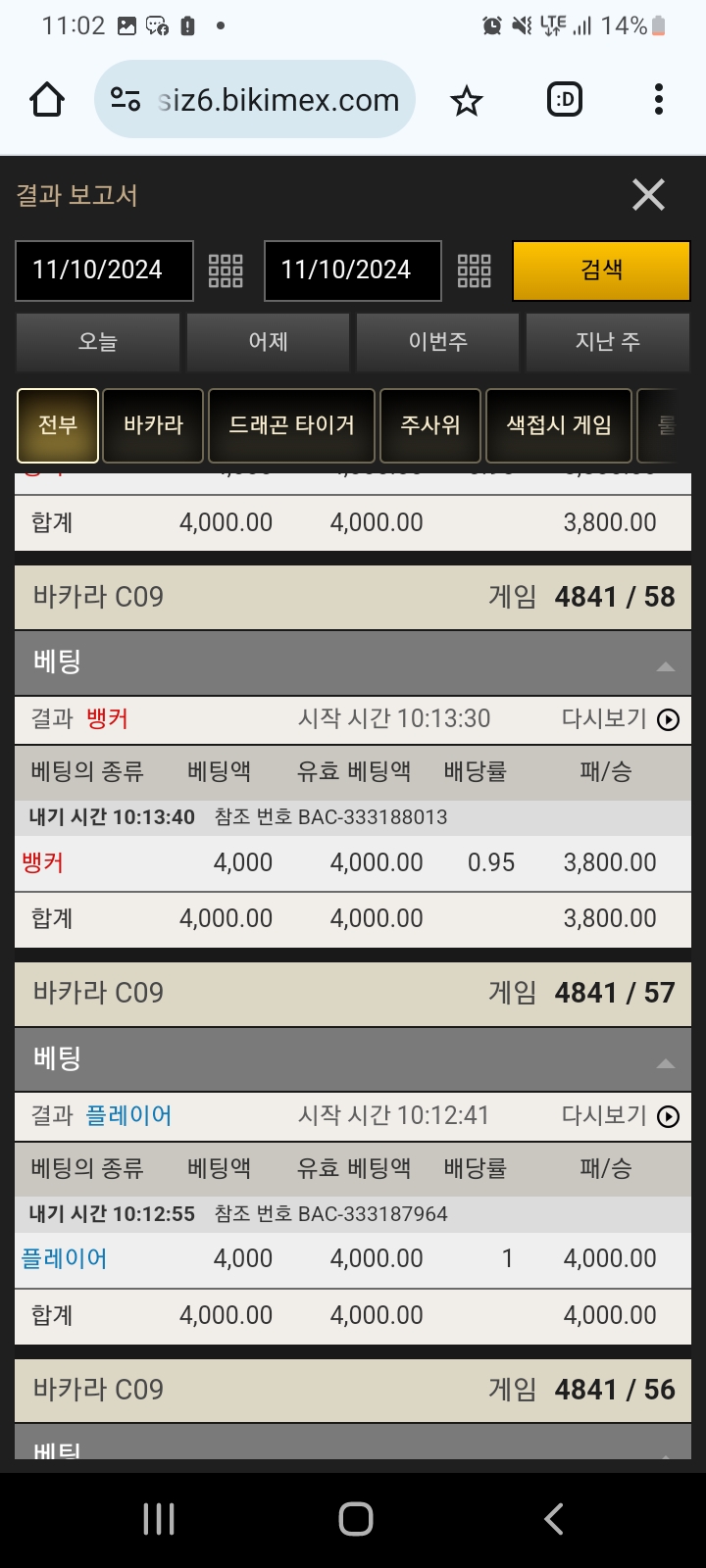
Task: Open the 색접시 게임 tab
Action: (x=559, y=425)
